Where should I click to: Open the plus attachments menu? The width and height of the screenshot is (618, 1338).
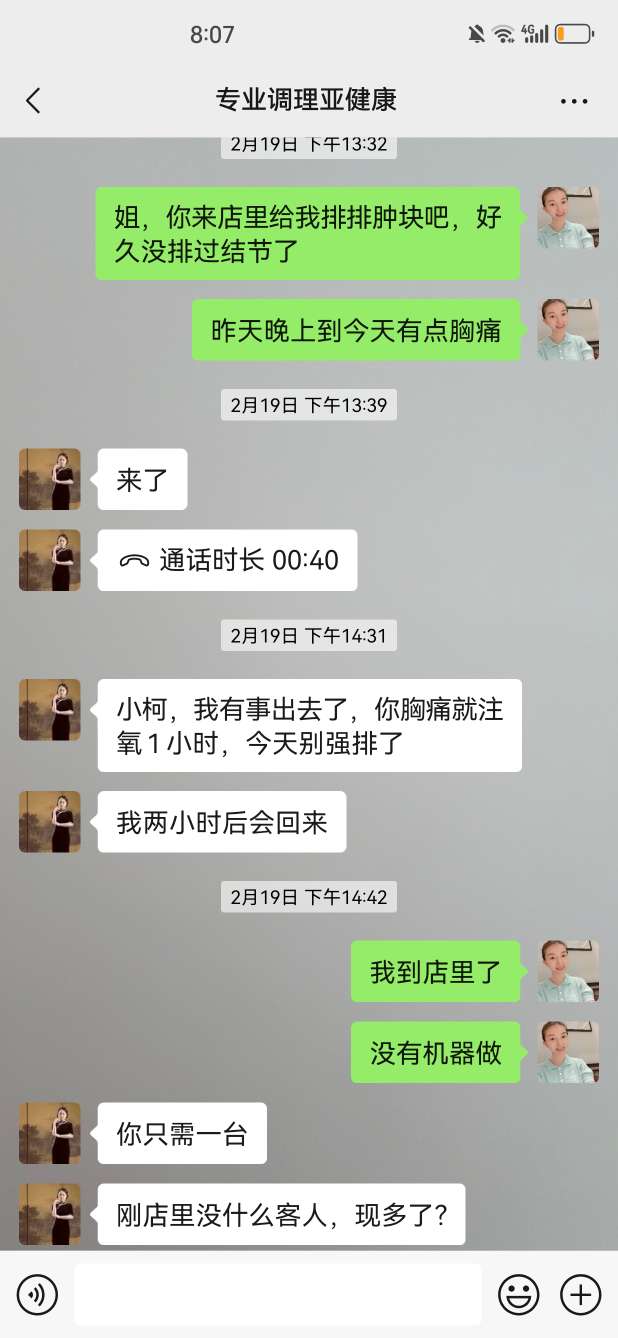coord(581,1295)
